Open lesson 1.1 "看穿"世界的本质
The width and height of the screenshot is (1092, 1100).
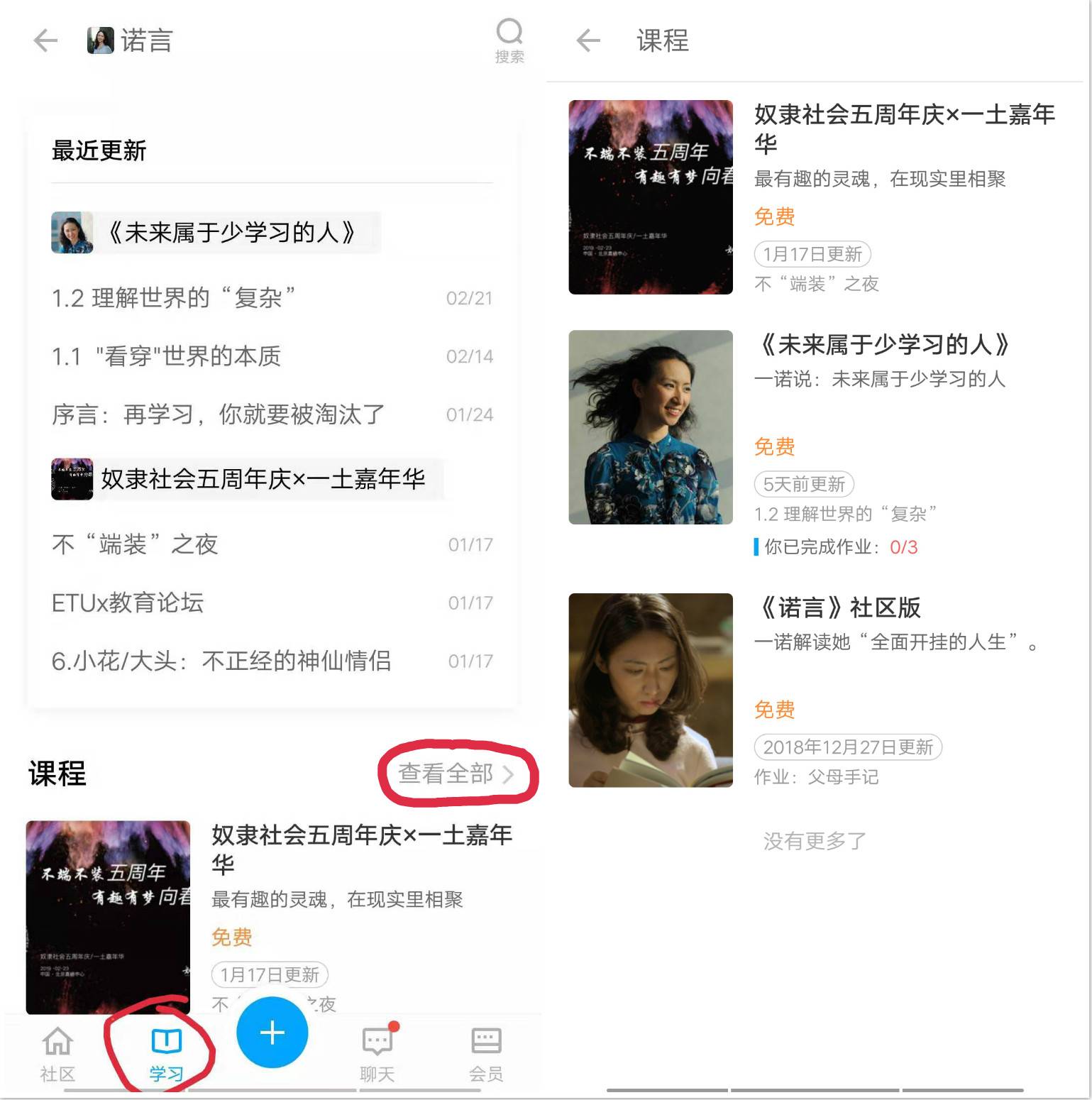[272, 356]
